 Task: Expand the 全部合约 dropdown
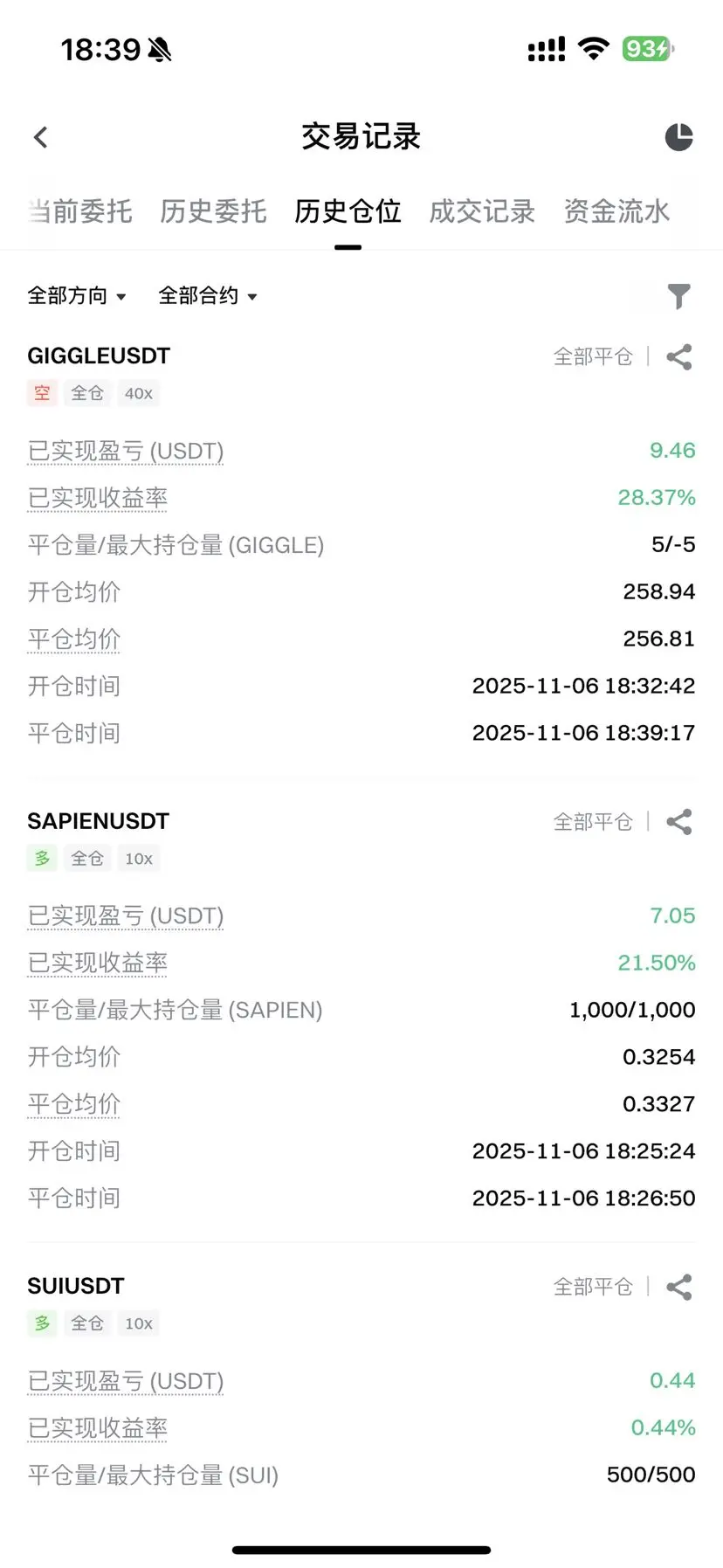point(208,296)
